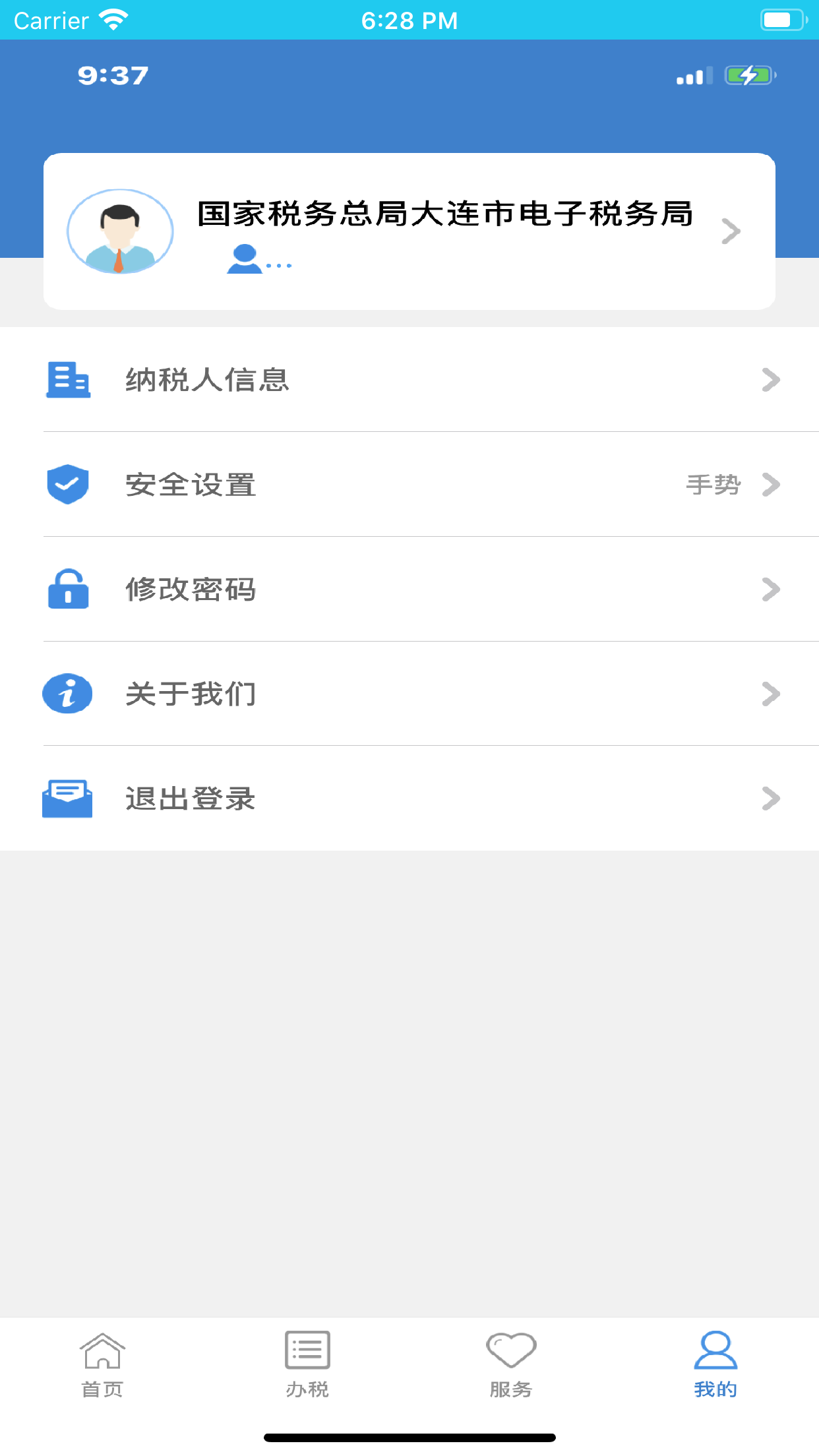Tap 退出登录 to log out
819x1456 pixels.
point(409,799)
